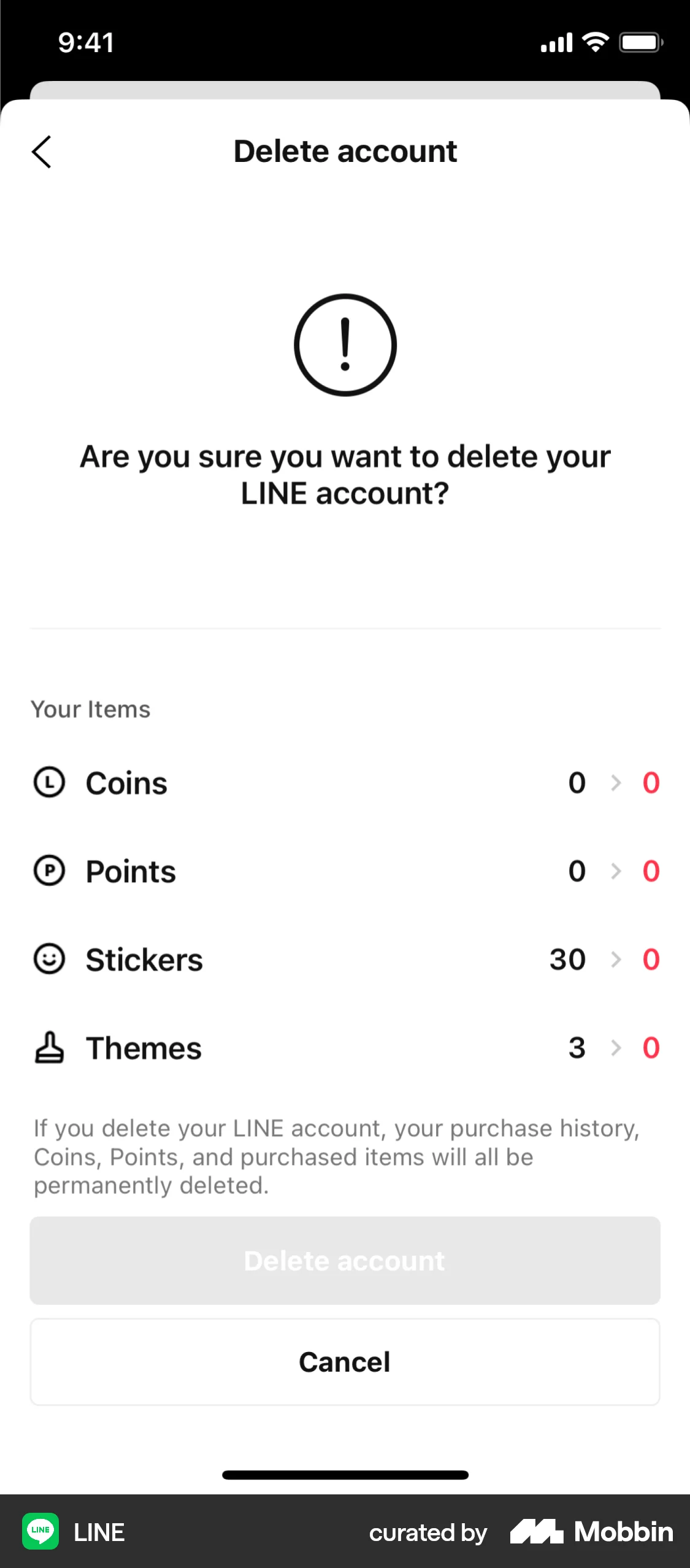Viewport: 690px width, 1568px height.
Task: Select the Your Items section header
Action: pyautogui.click(x=90, y=709)
